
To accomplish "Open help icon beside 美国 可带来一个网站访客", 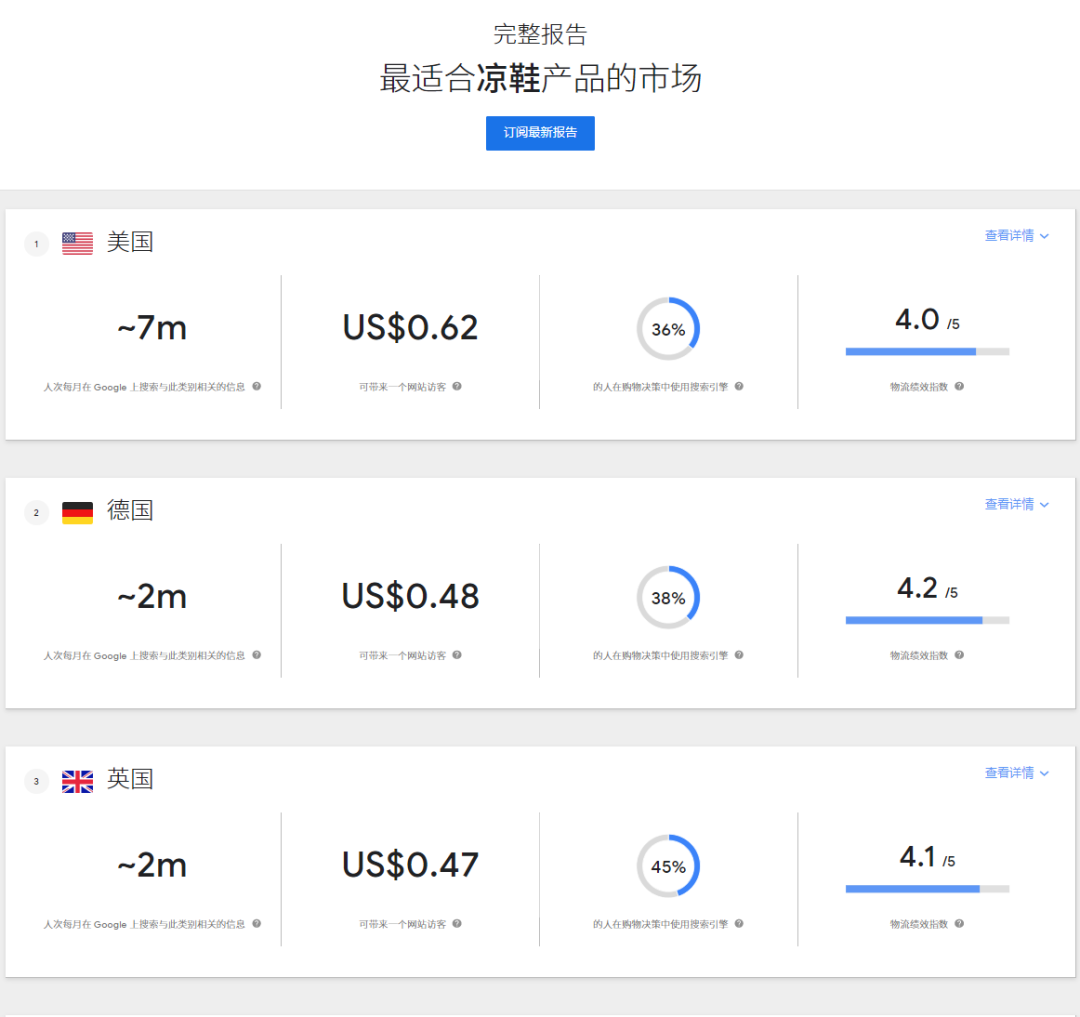I will point(457,386).
